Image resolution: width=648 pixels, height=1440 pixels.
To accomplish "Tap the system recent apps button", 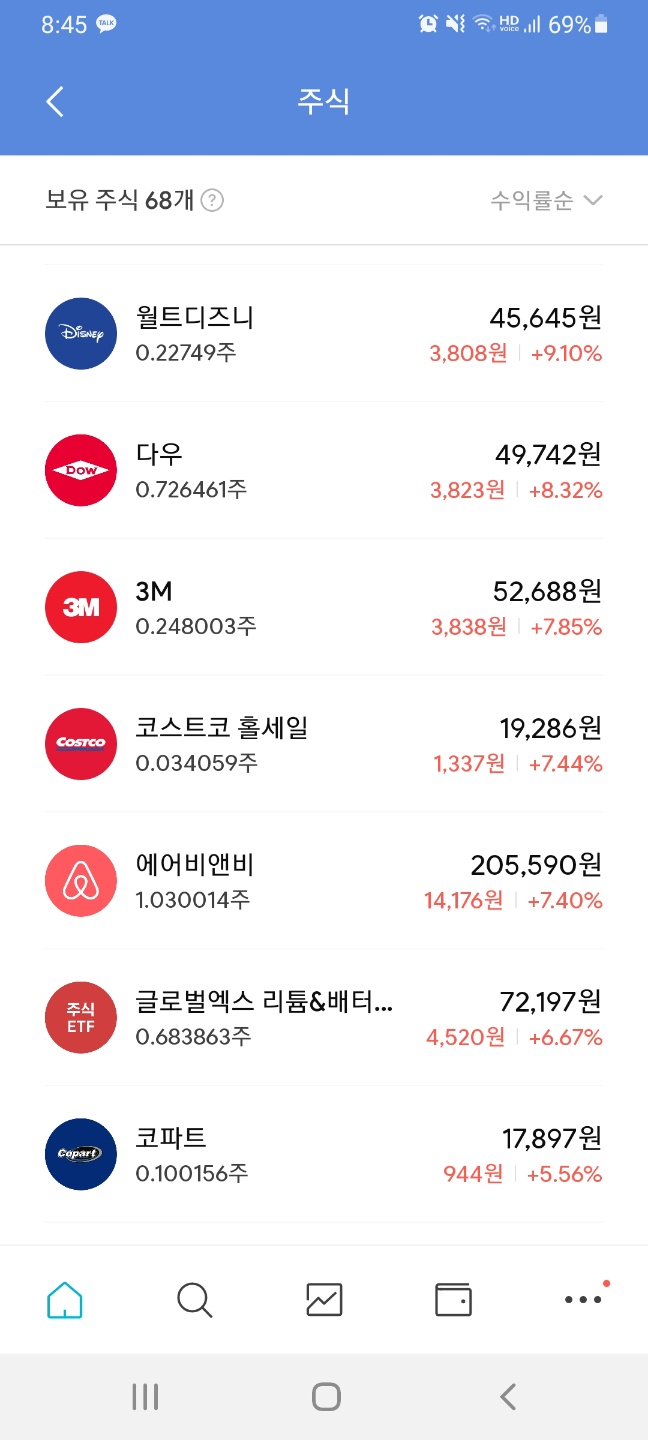I will click(x=145, y=1397).
